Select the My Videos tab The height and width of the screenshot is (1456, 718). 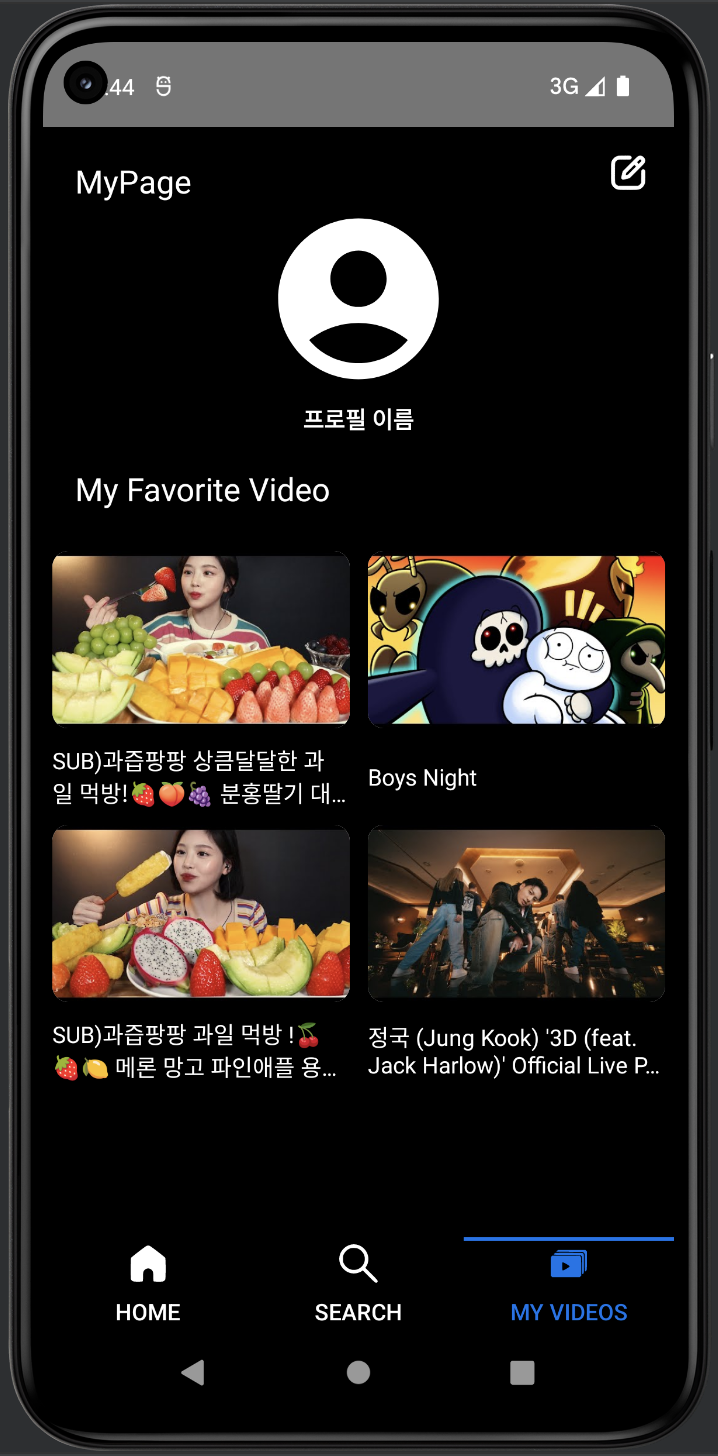click(568, 1283)
